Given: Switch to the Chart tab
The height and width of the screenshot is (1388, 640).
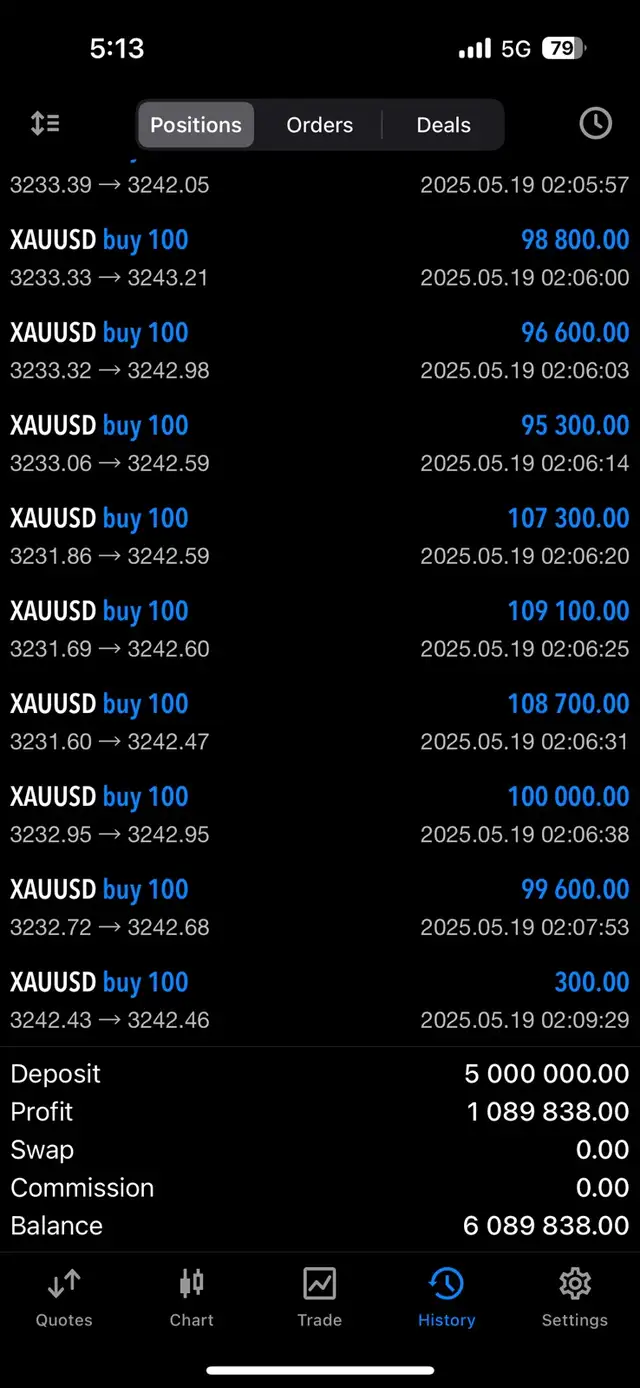Looking at the screenshot, I should tap(191, 1296).
